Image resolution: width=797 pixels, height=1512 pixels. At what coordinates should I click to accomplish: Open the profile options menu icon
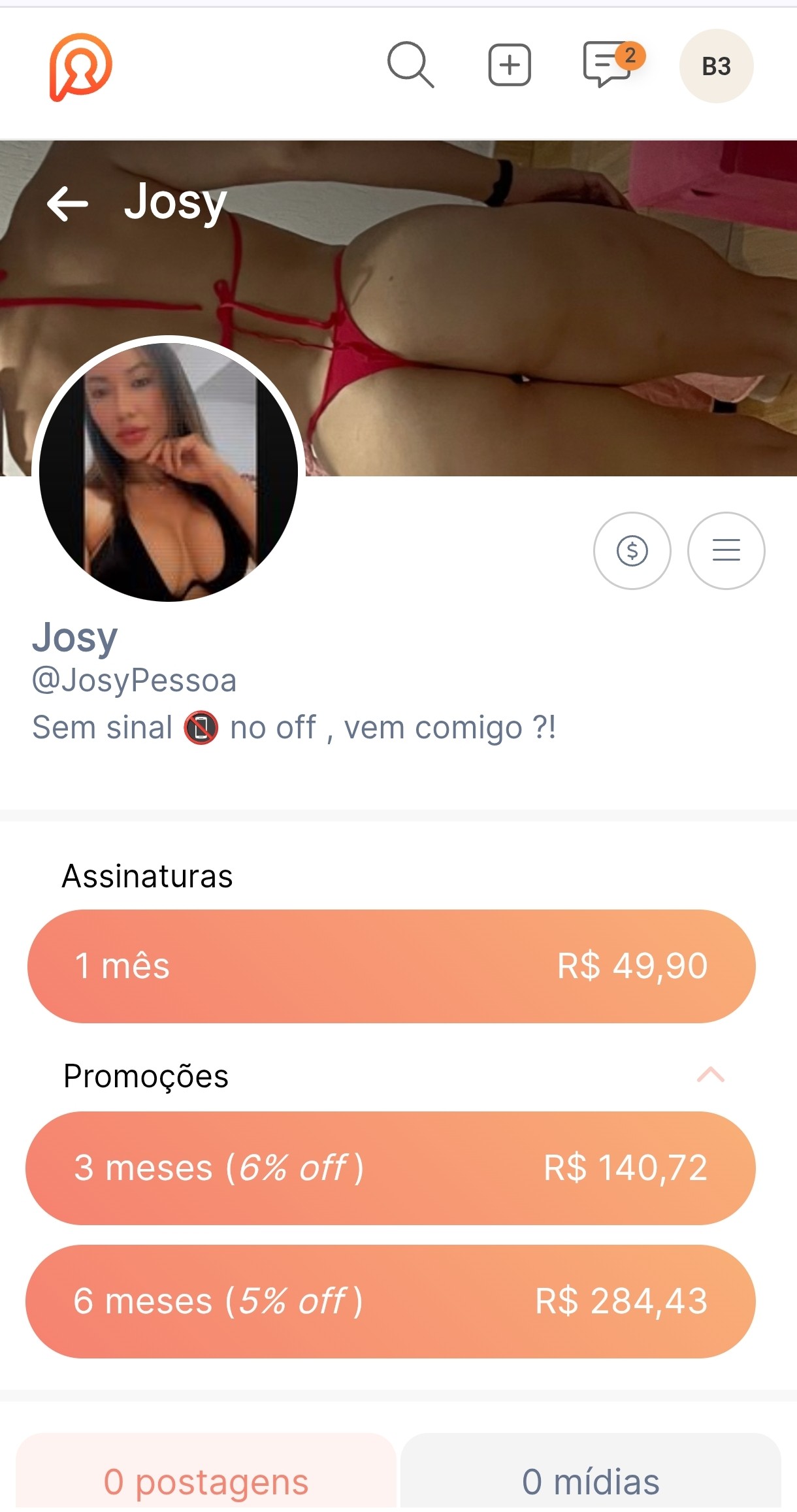pos(726,550)
